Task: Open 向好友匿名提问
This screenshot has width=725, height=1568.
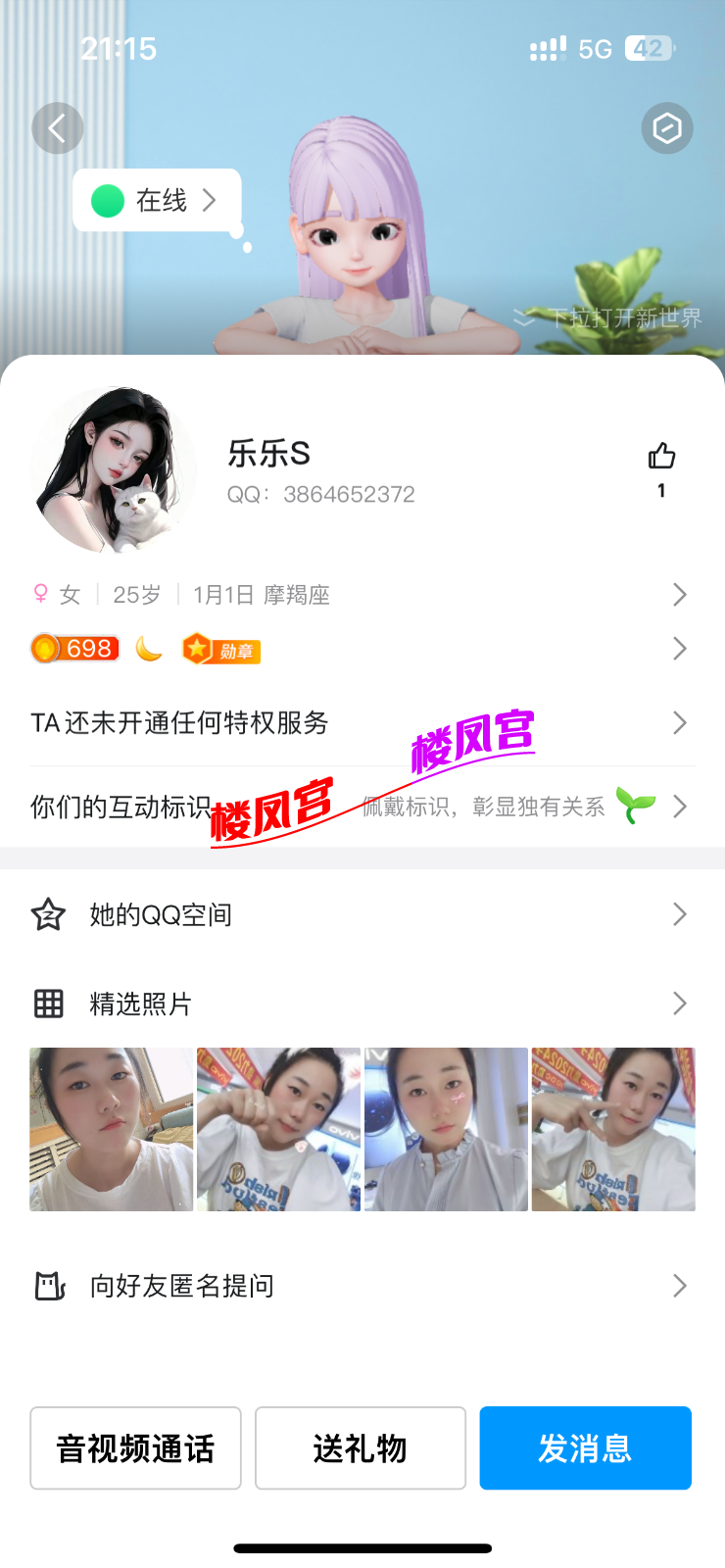Action: coord(361,1286)
